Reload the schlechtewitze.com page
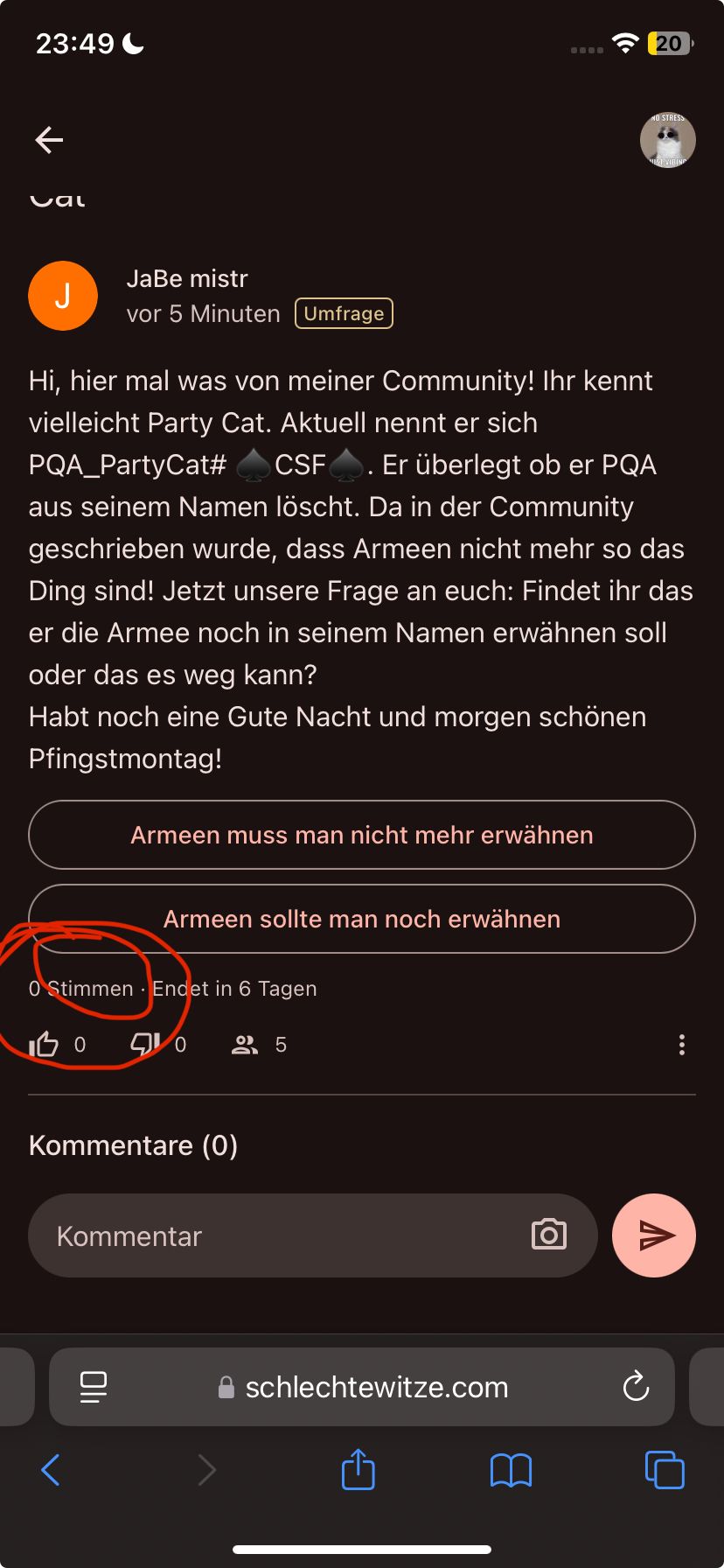 click(x=636, y=1387)
